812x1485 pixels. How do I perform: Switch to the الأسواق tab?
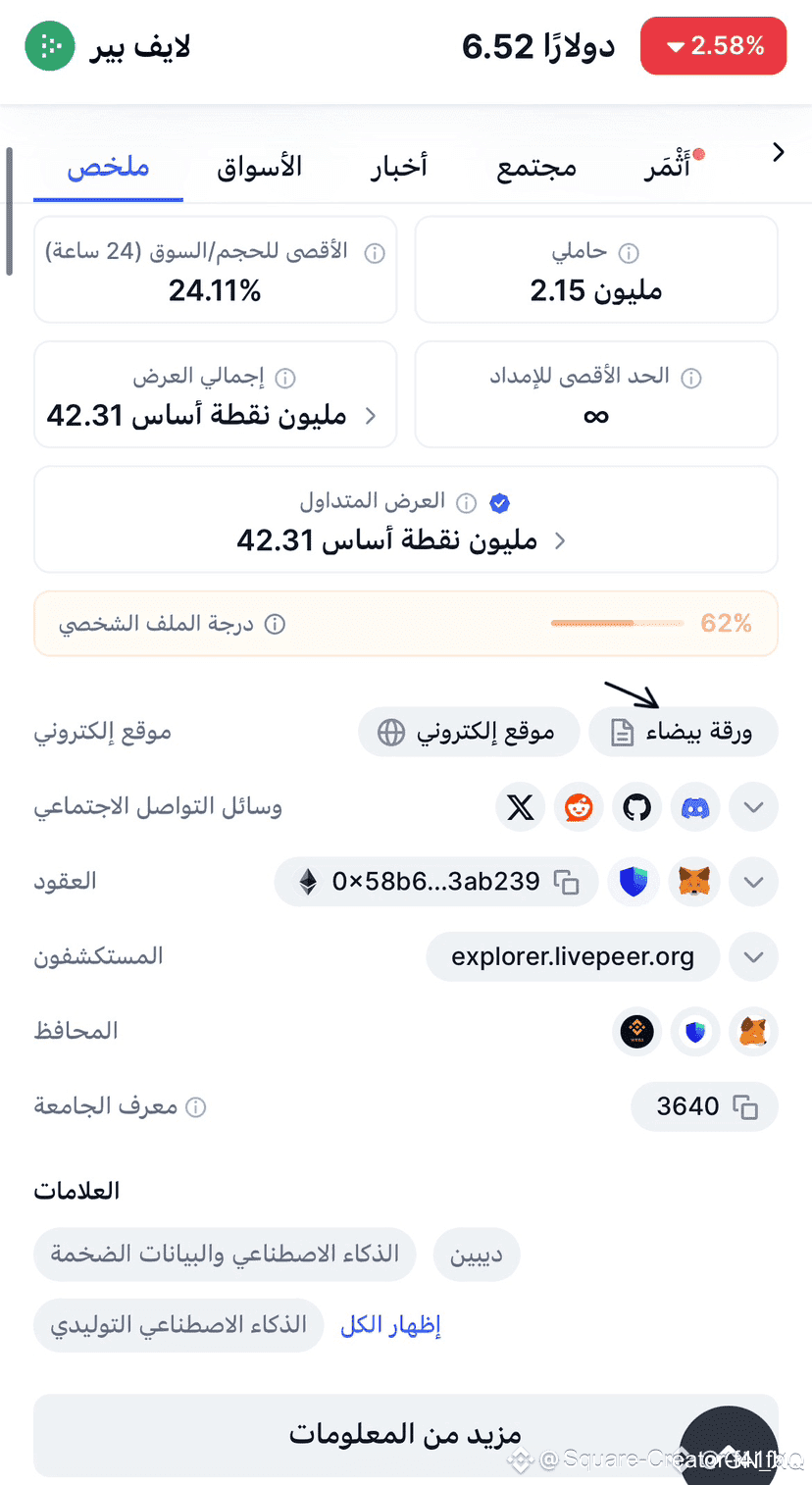pos(259,166)
